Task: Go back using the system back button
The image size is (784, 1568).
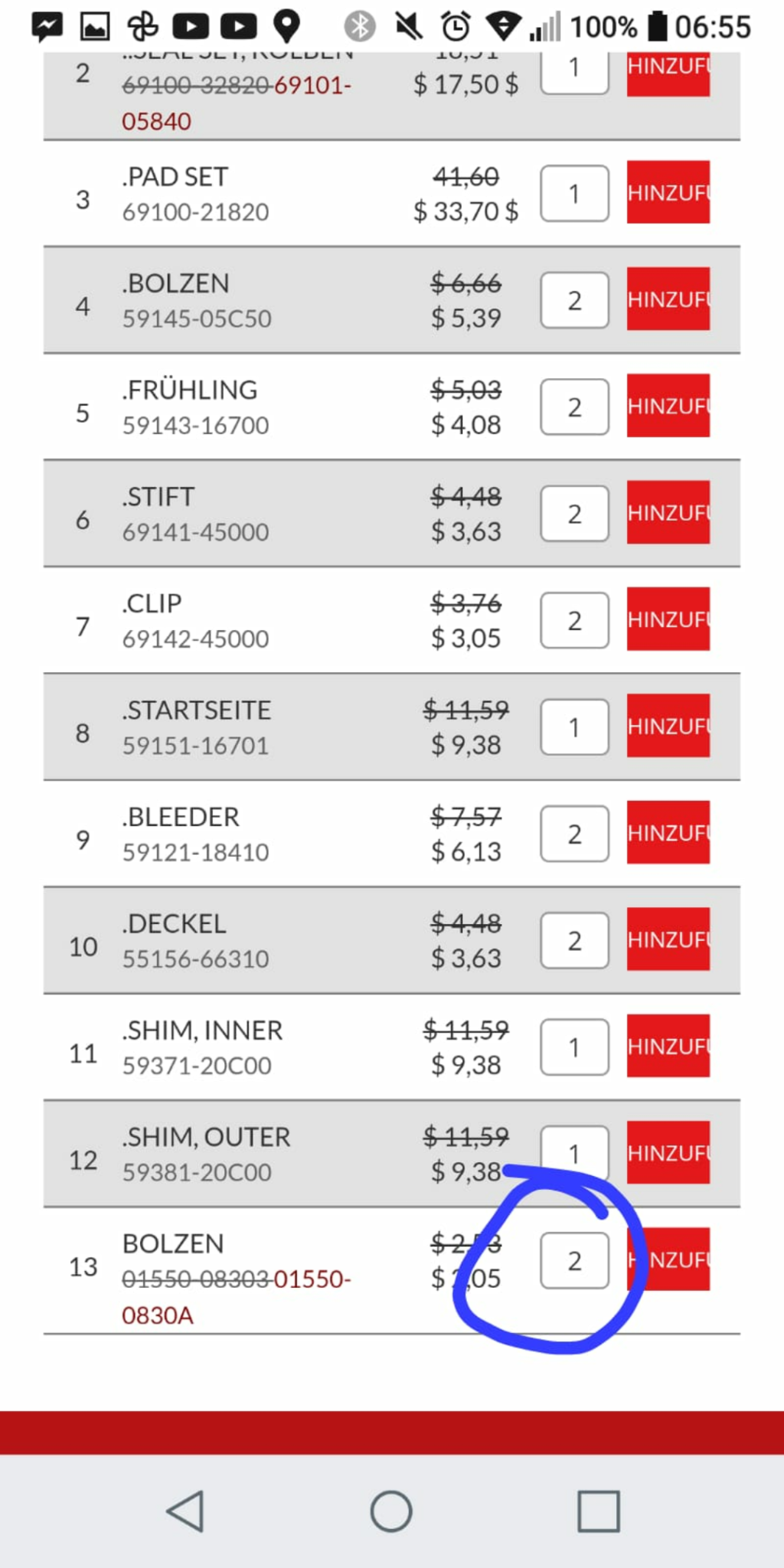Action: click(185, 1511)
